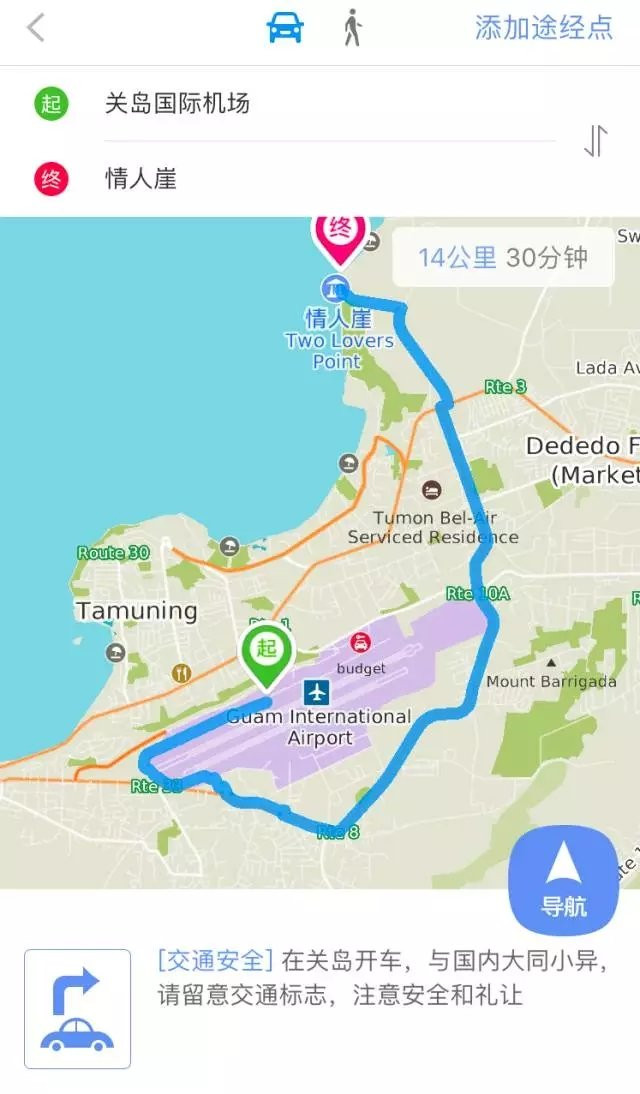Open the budget car rental marker
The width and height of the screenshot is (640, 1094).
pos(360,642)
